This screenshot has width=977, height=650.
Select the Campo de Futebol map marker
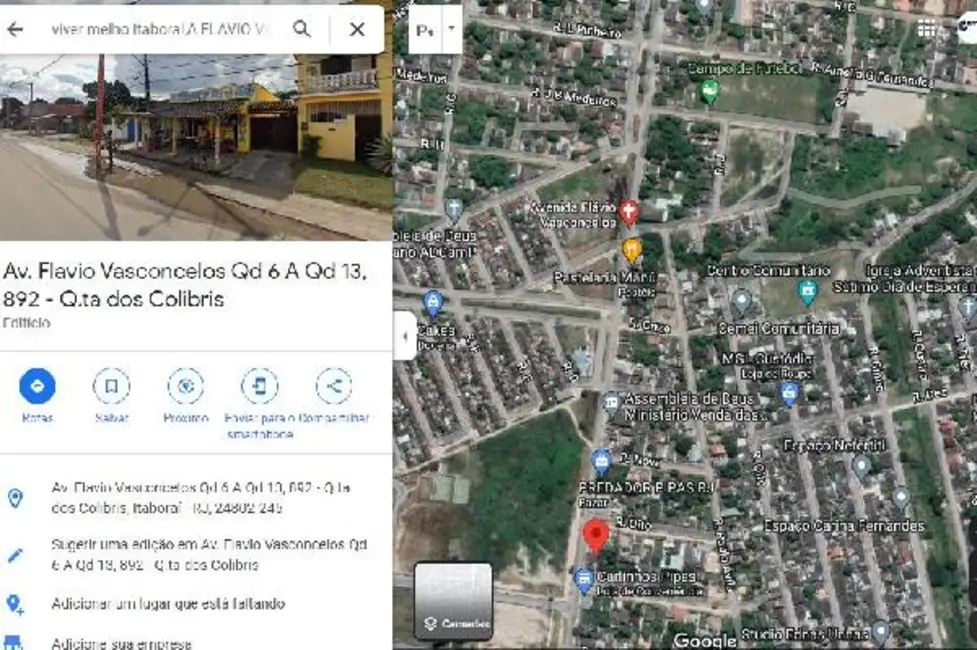pos(709,91)
